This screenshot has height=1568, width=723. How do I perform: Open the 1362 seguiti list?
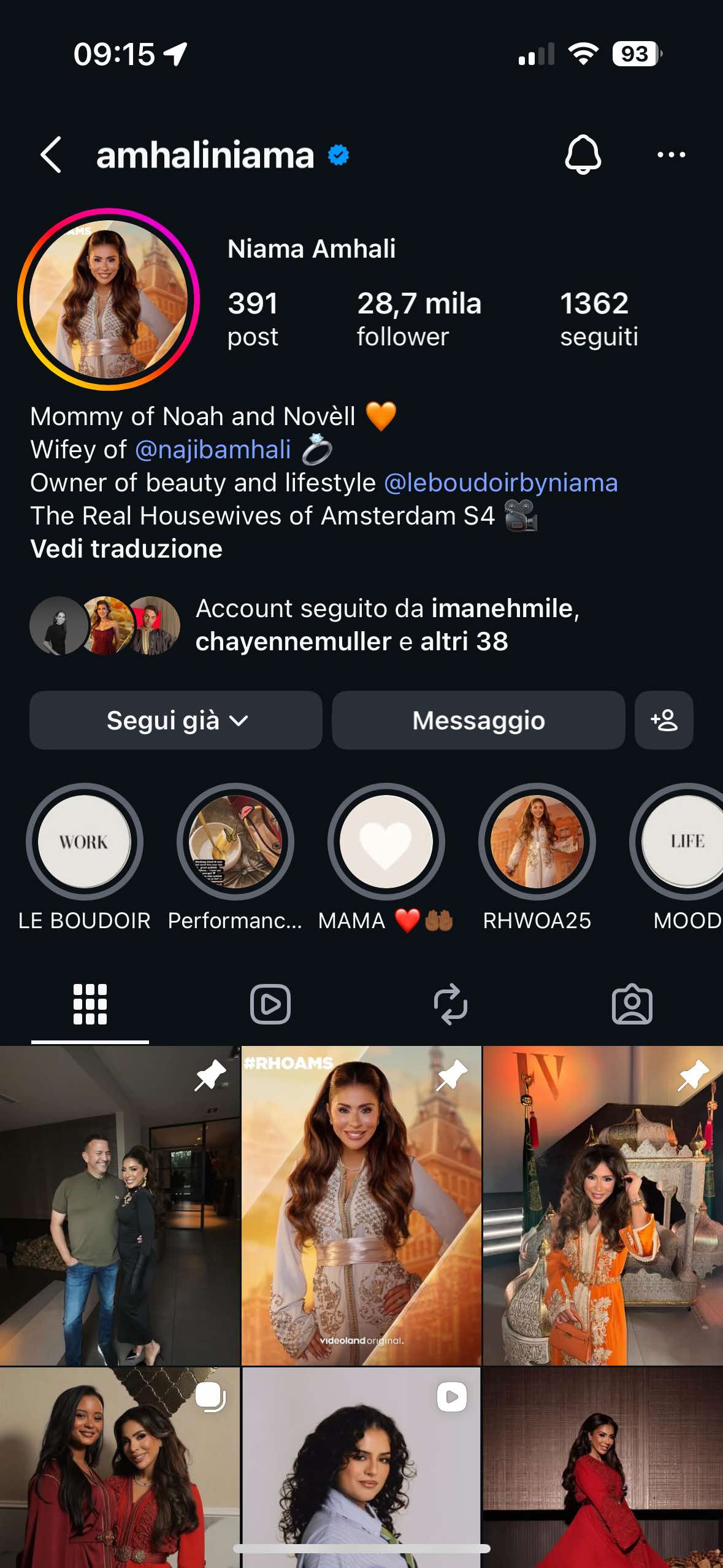[599, 319]
